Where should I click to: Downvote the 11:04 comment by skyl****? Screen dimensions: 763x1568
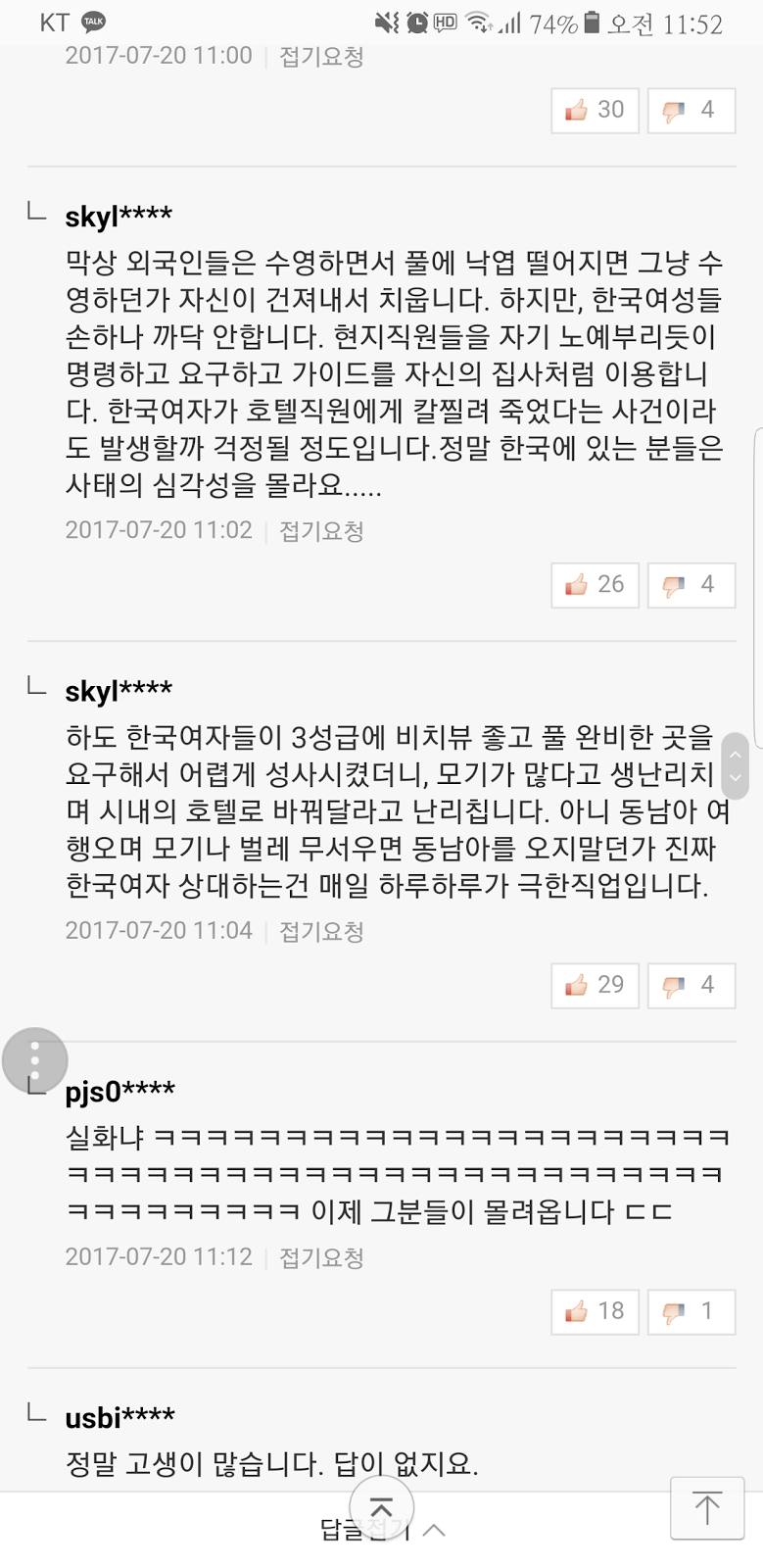tap(691, 985)
